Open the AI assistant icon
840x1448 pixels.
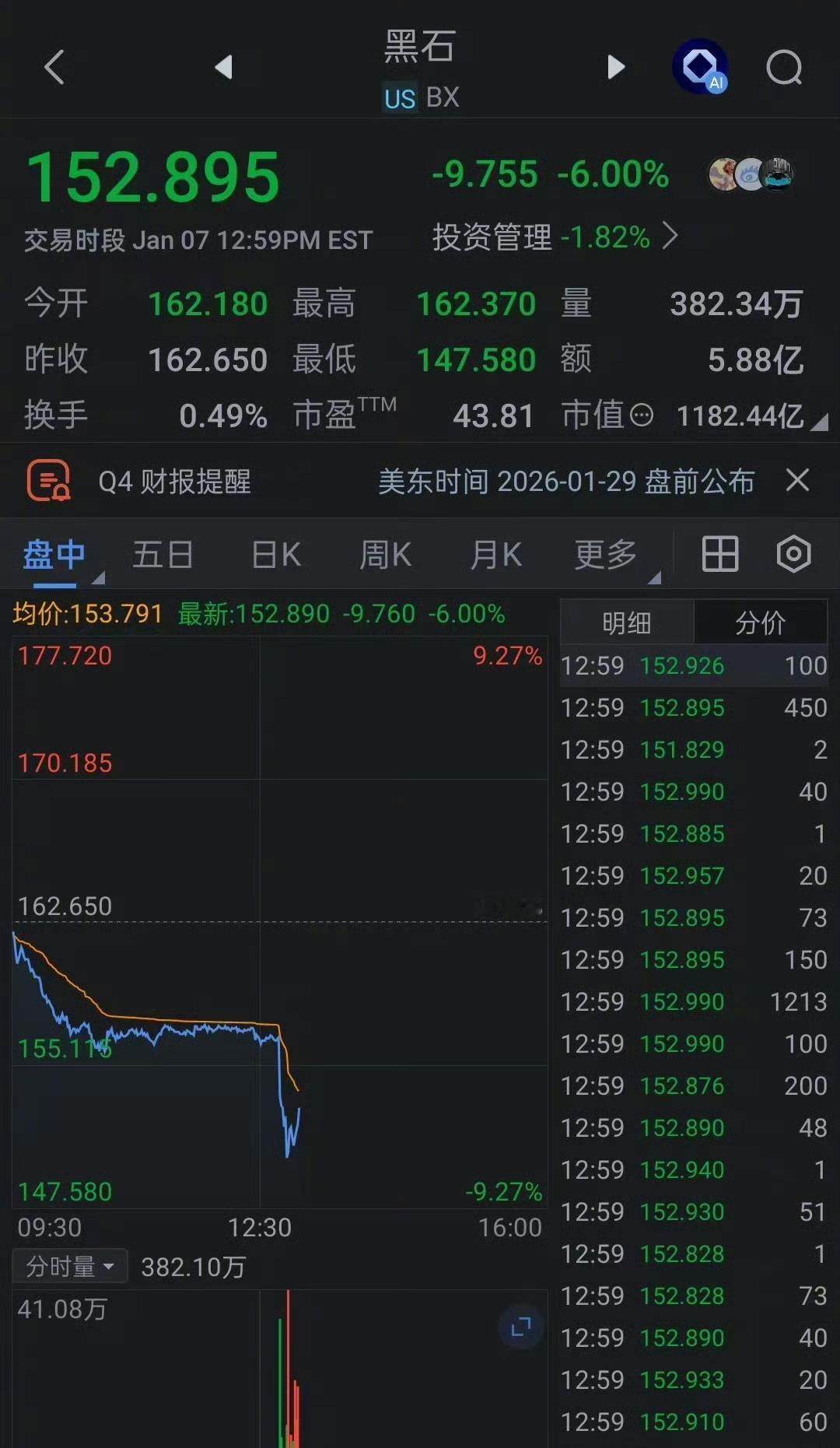700,67
